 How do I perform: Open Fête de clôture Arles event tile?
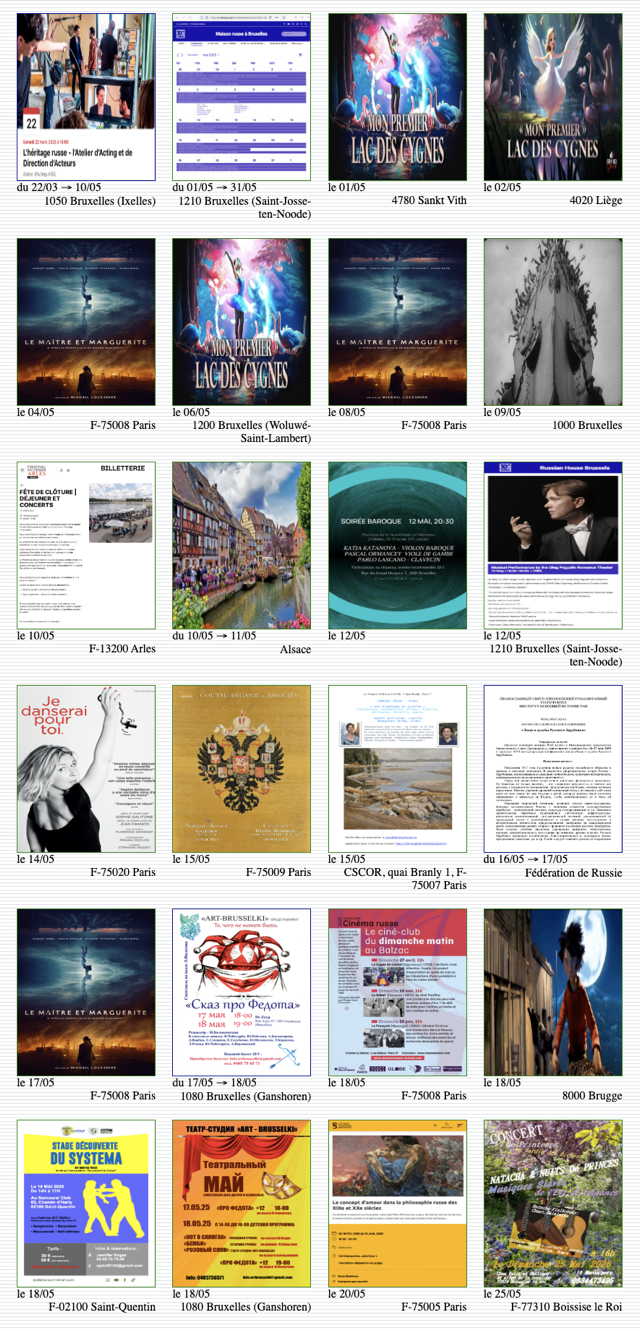tap(86, 545)
